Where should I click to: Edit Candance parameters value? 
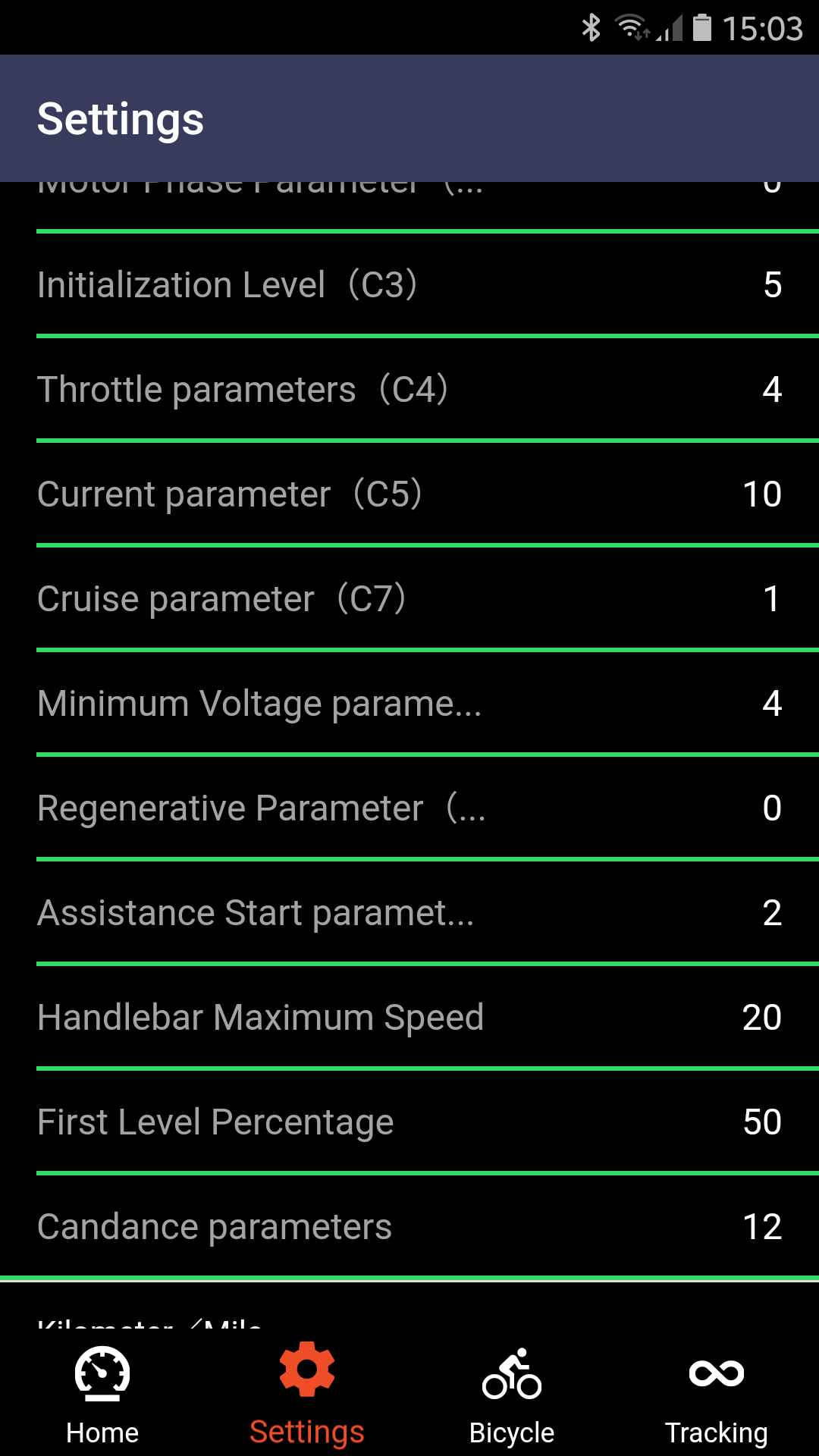pos(409,1226)
